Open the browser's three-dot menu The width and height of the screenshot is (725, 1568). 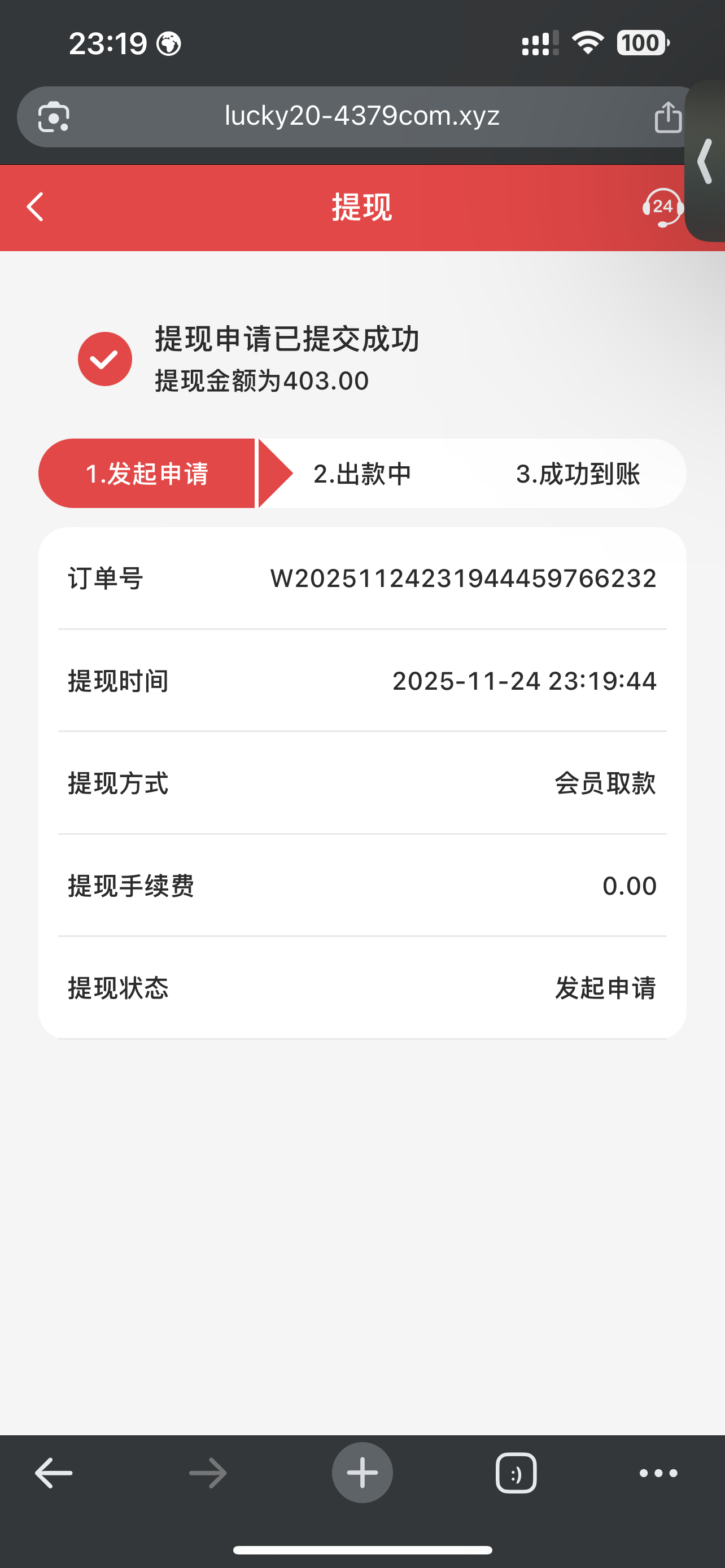[658, 1473]
